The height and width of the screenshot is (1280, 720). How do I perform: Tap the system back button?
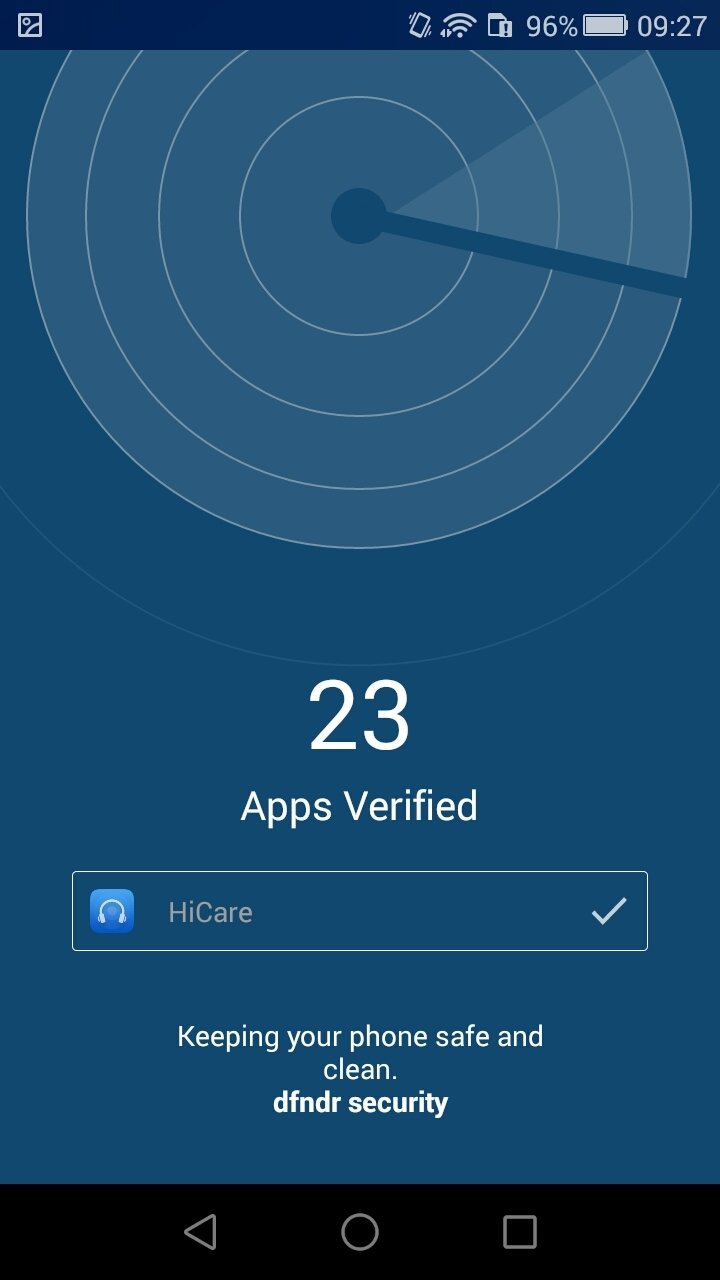click(x=201, y=1232)
